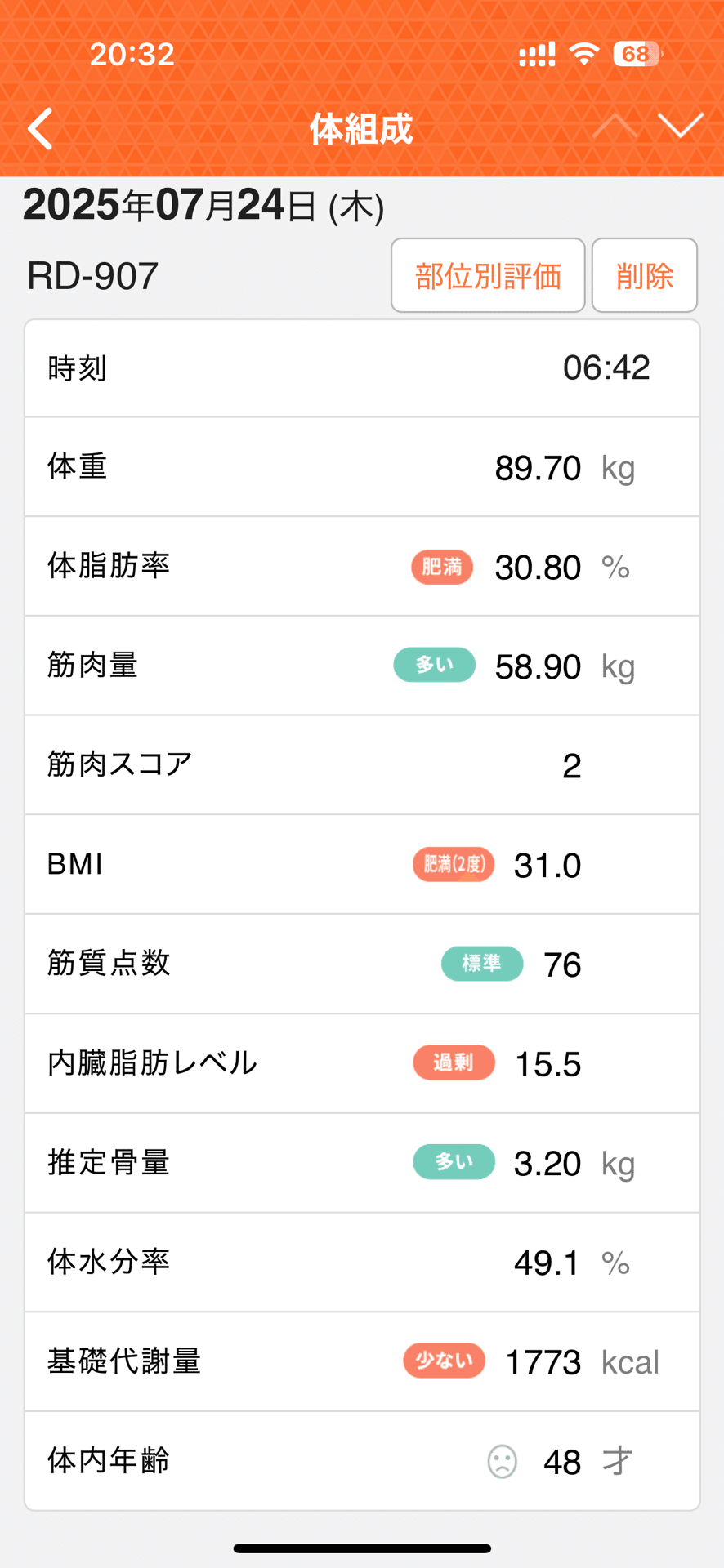Select the RD-907 device label

(x=92, y=275)
